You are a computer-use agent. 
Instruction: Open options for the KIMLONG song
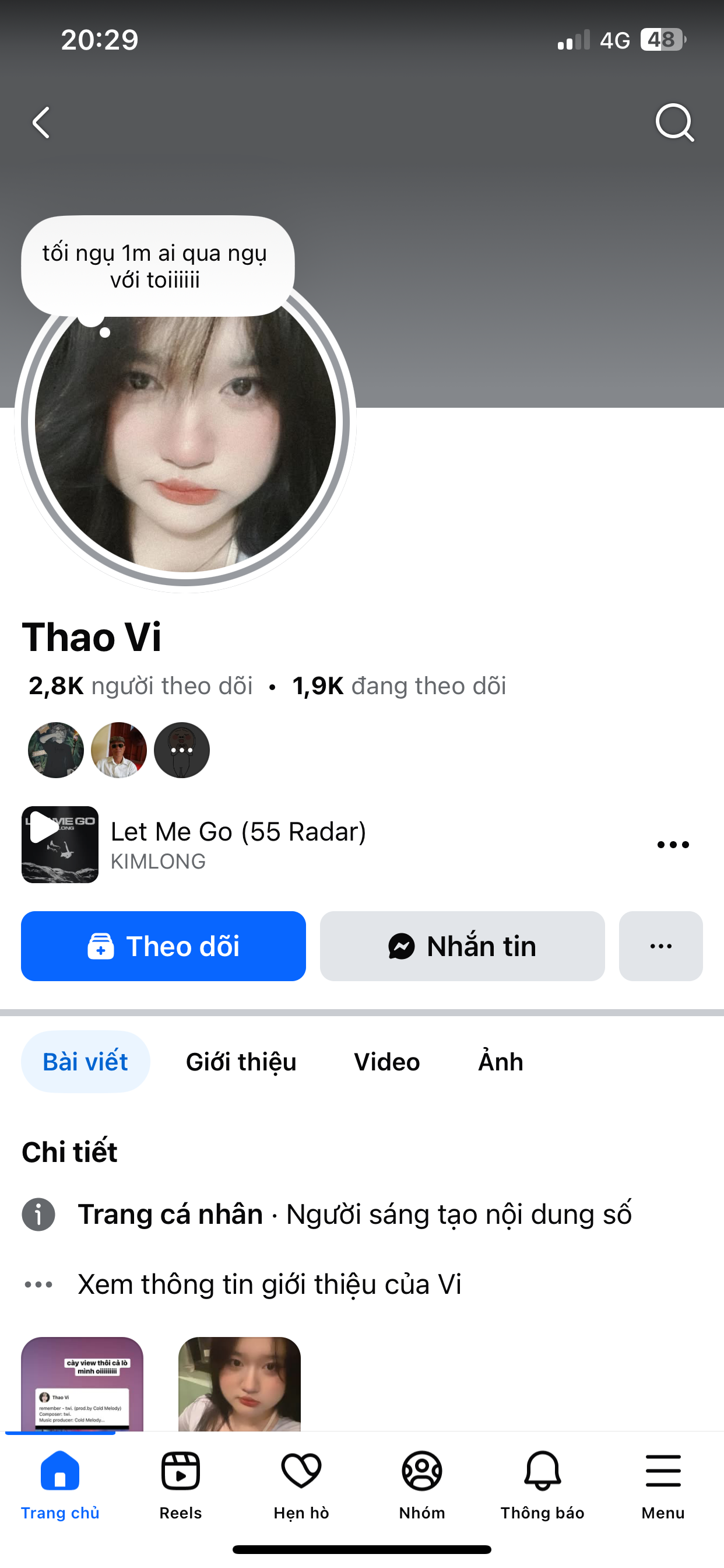673,844
